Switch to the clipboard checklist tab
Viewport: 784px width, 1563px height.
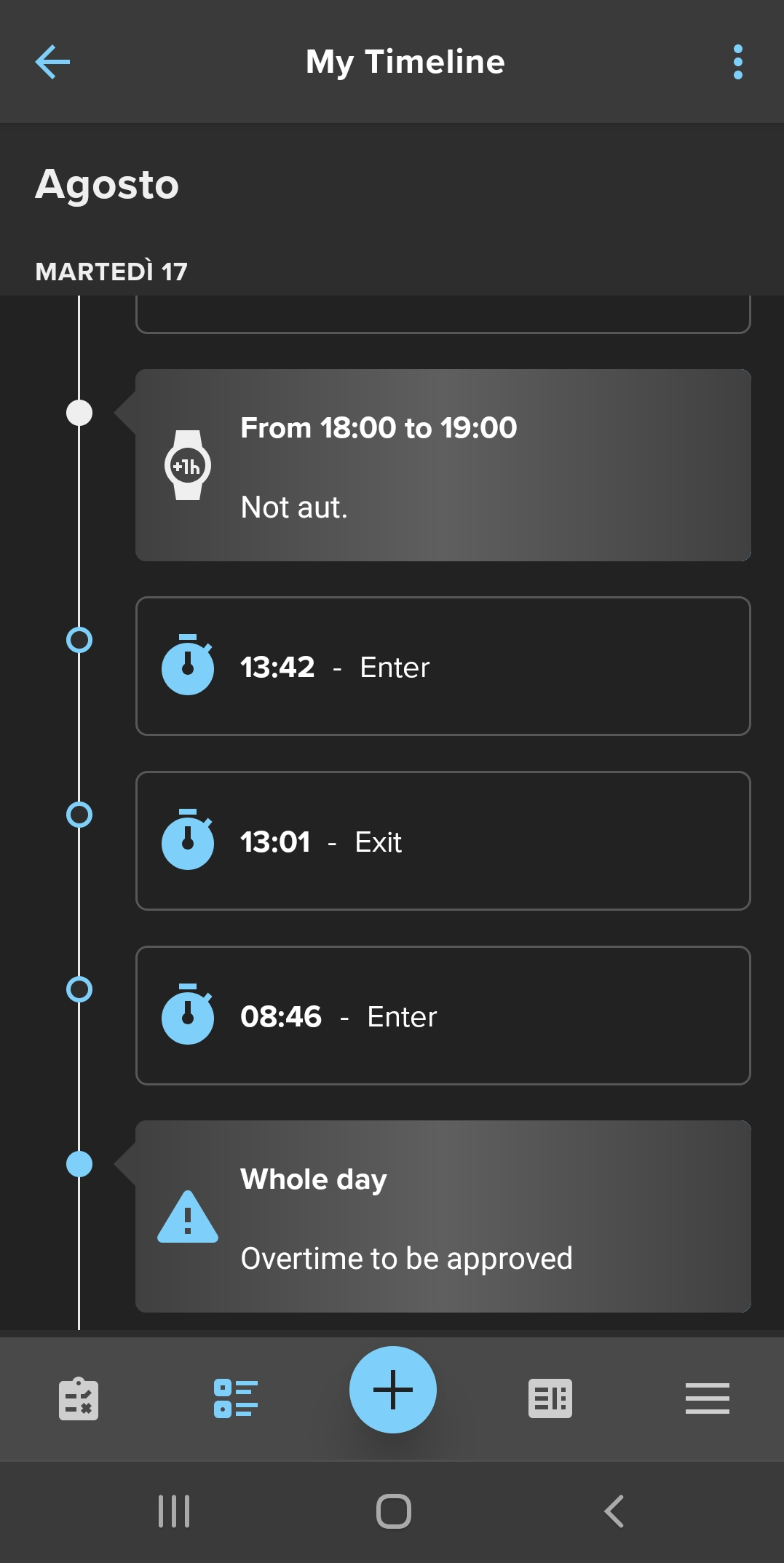click(79, 1398)
